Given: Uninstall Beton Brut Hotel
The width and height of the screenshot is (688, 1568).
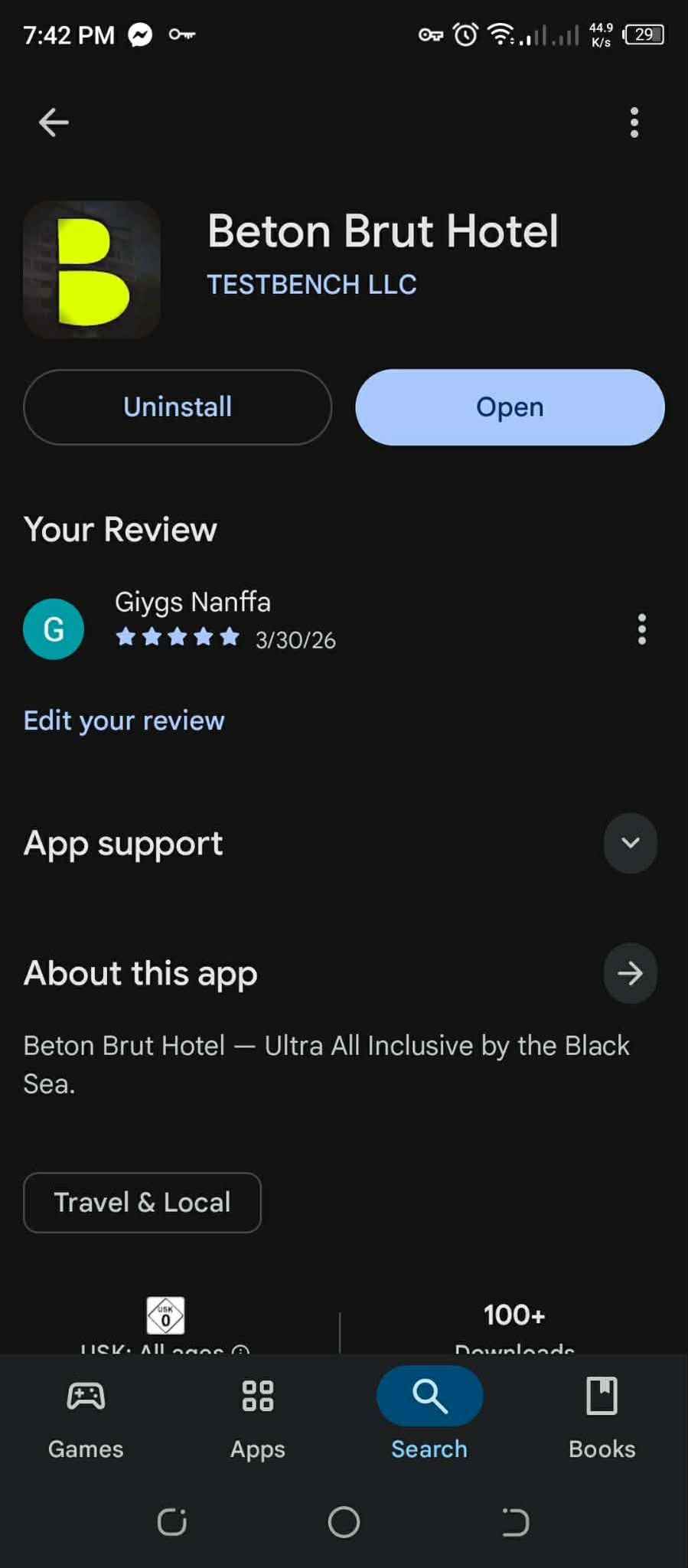Looking at the screenshot, I should click(178, 407).
